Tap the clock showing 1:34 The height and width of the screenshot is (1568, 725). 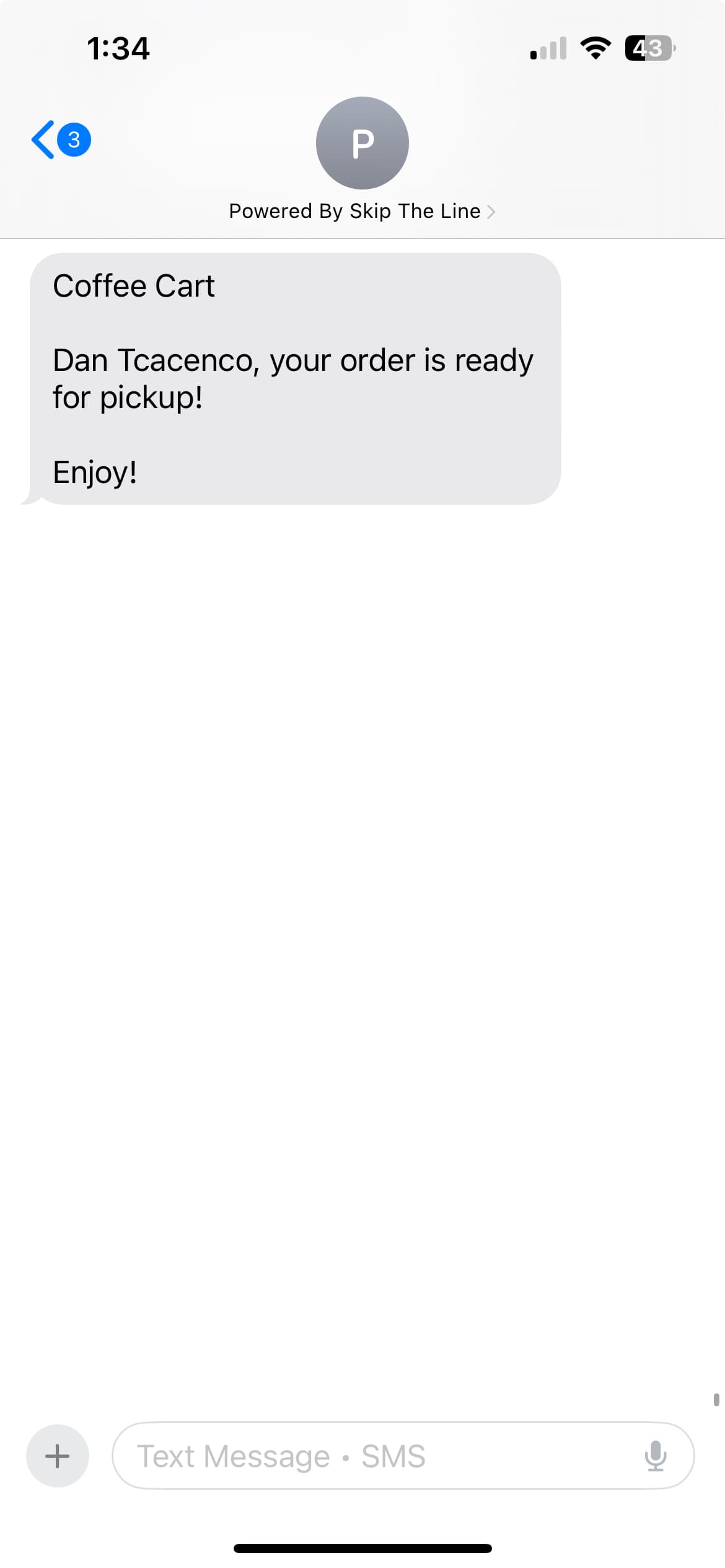(x=119, y=49)
